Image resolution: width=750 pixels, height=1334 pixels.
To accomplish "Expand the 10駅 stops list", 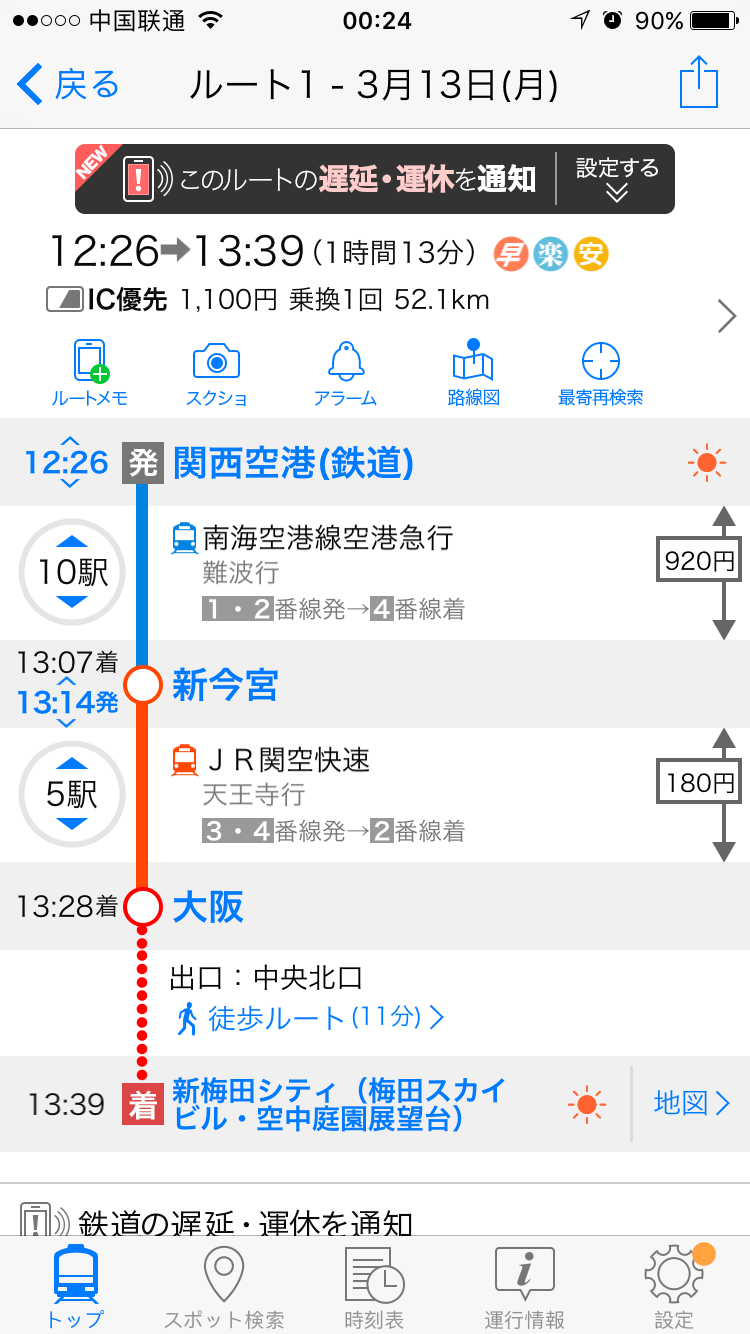I will pyautogui.click(x=72, y=572).
